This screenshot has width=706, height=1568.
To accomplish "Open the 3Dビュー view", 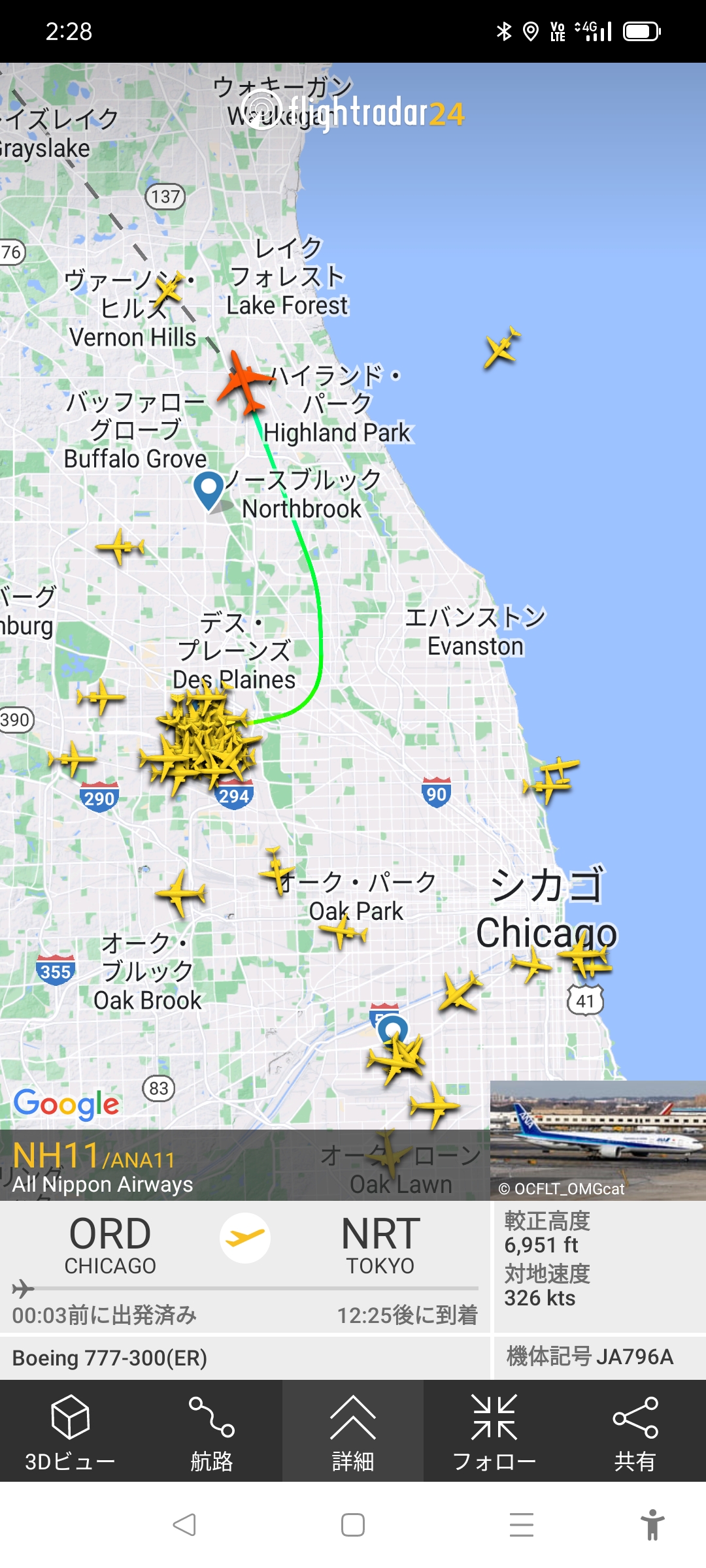I will point(70,1431).
